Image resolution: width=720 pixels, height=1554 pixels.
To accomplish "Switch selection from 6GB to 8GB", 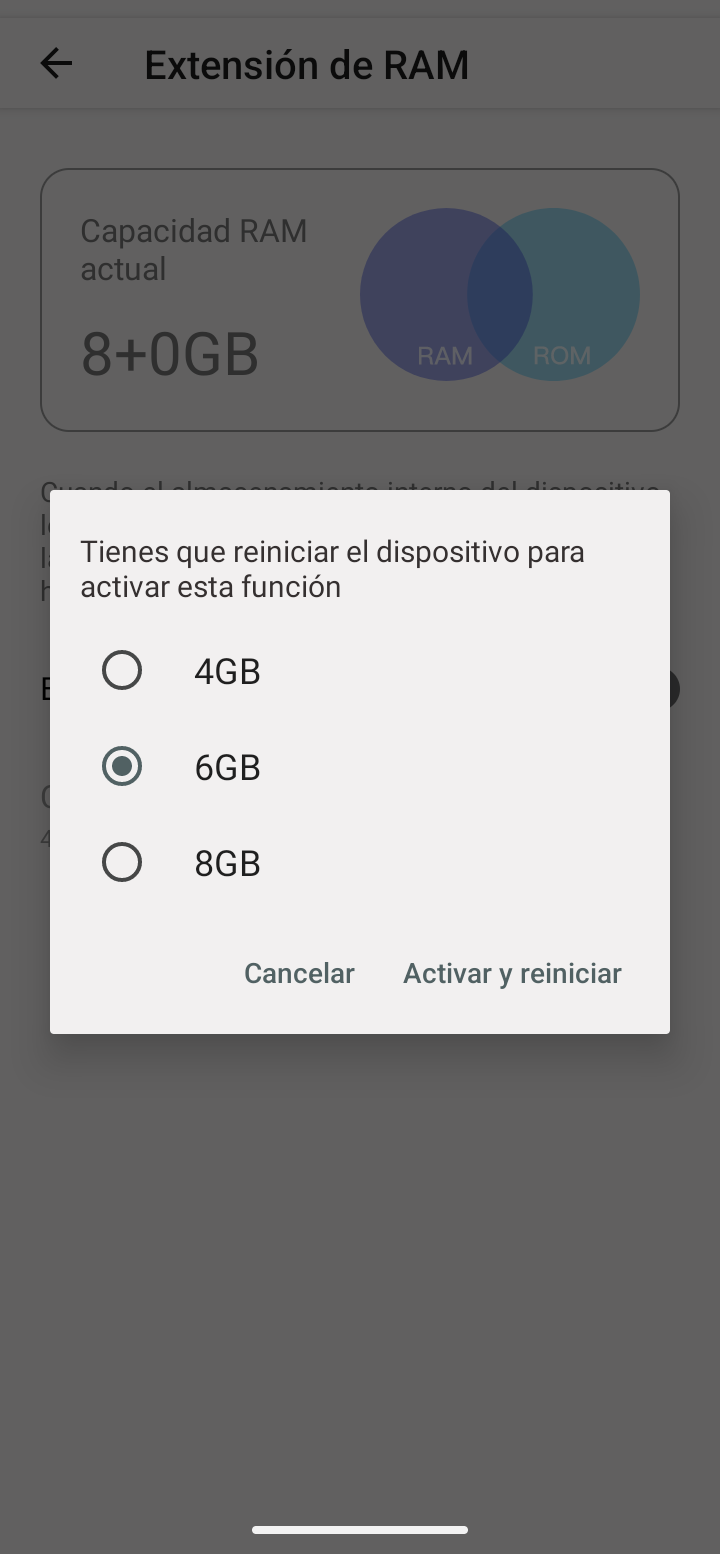I will (122, 861).
